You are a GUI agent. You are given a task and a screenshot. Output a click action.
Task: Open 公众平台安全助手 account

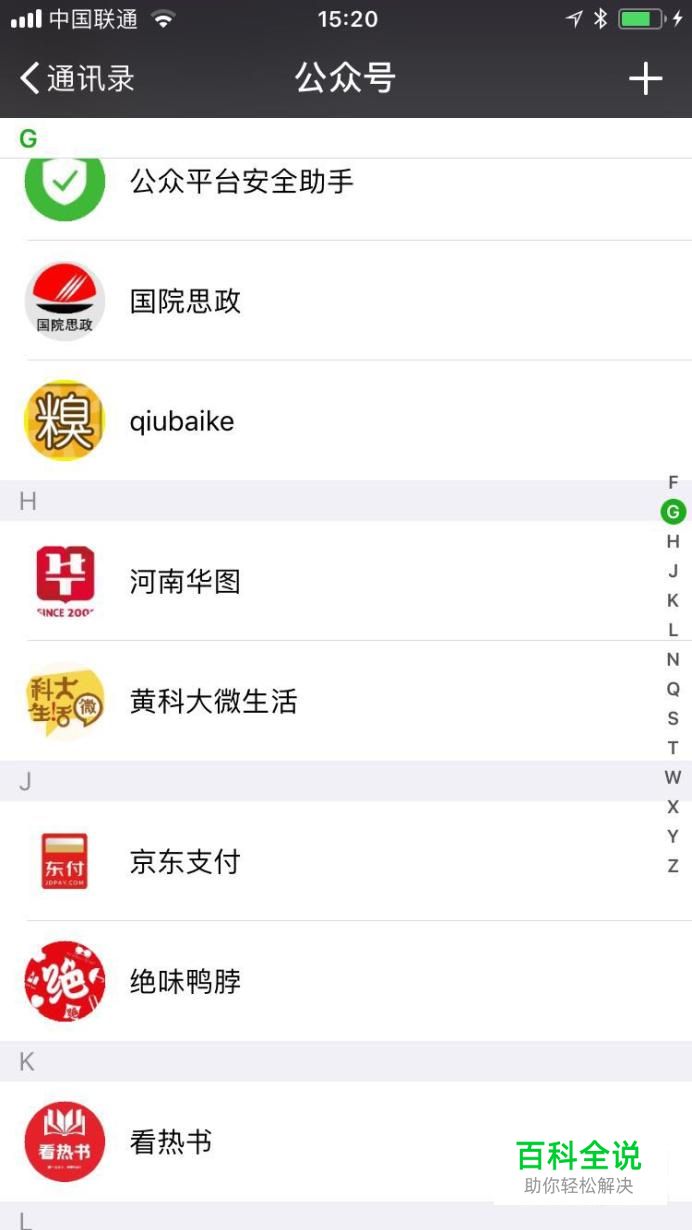(x=241, y=182)
